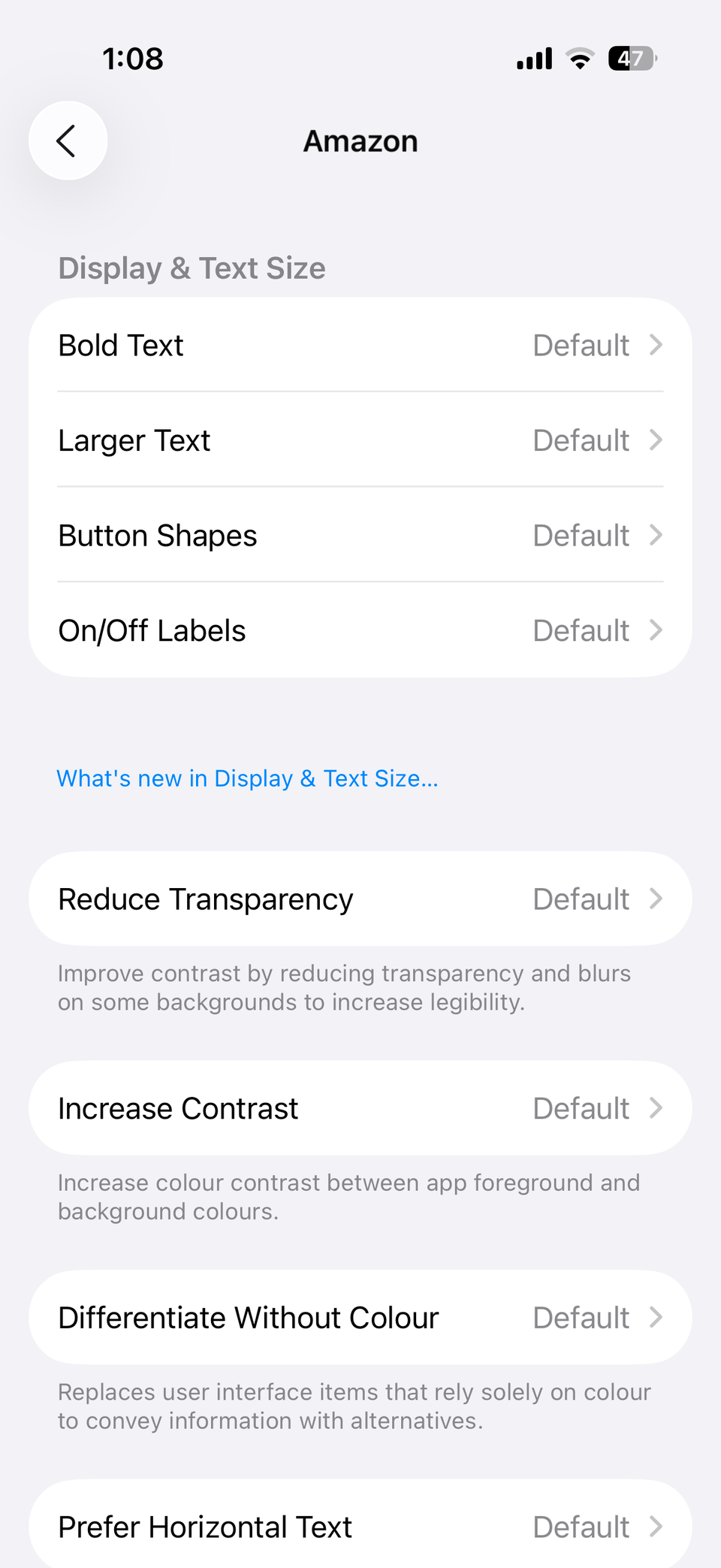Tap the Wi-Fi status icon
The image size is (721, 1568).
point(578,58)
